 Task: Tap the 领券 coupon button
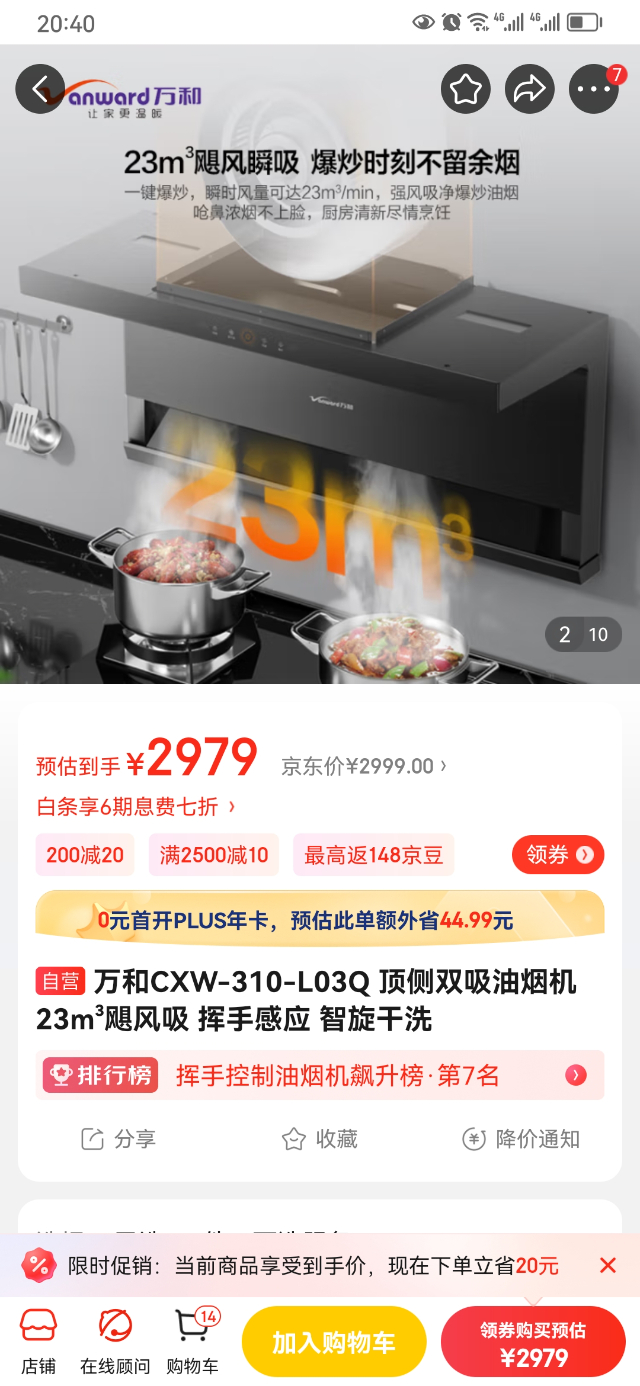[558, 854]
